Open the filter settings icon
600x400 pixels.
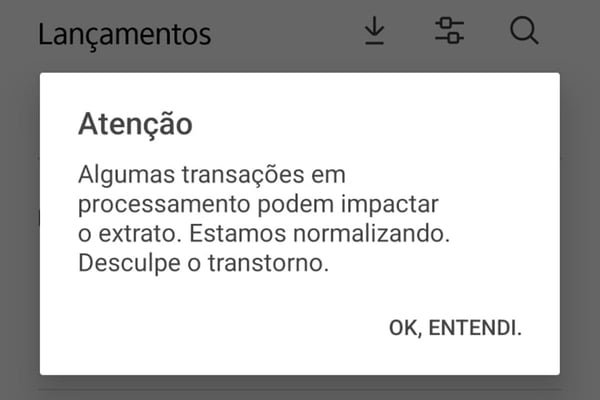pos(449,31)
